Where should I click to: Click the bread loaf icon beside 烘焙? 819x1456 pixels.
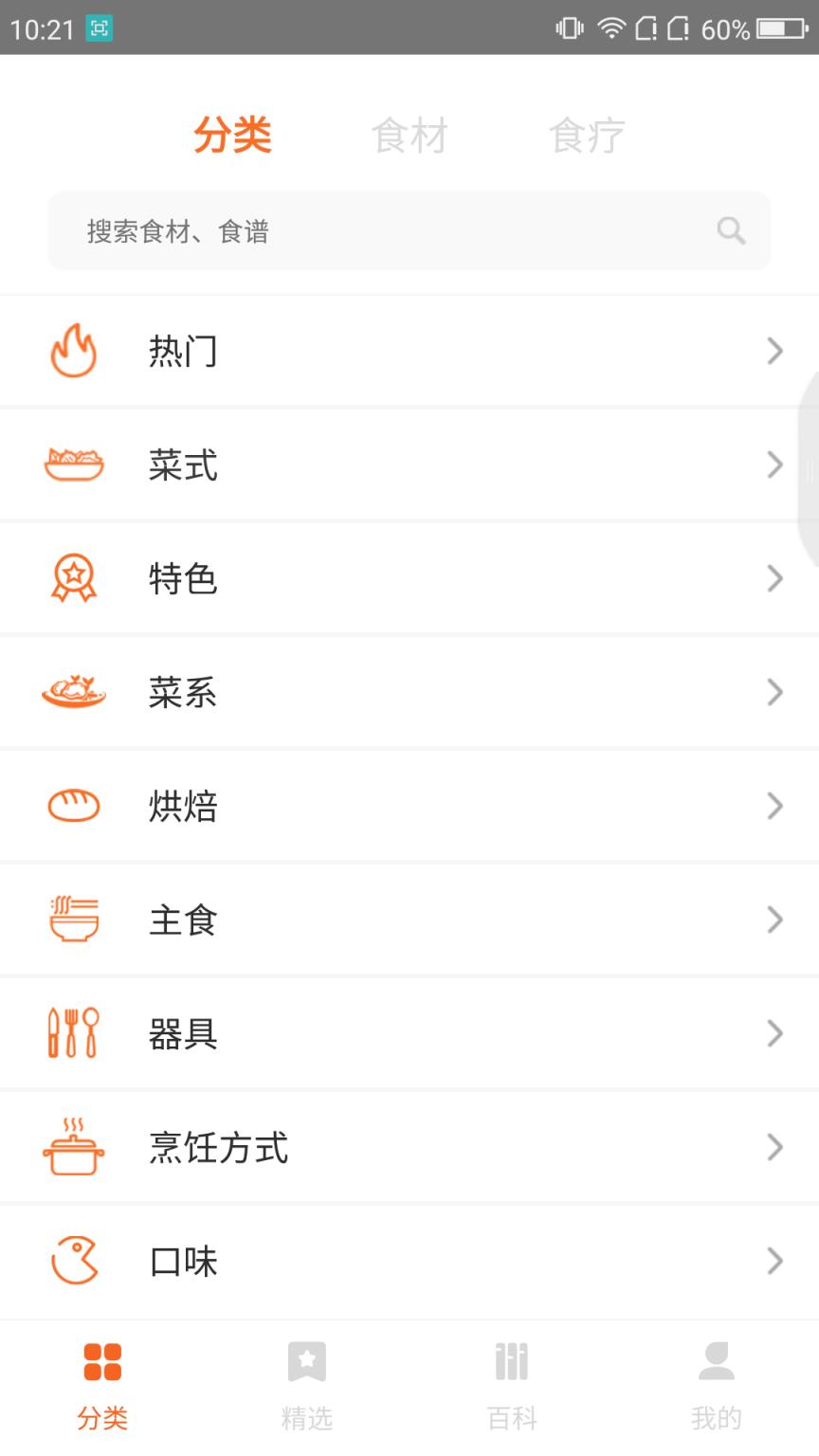pos(74,806)
